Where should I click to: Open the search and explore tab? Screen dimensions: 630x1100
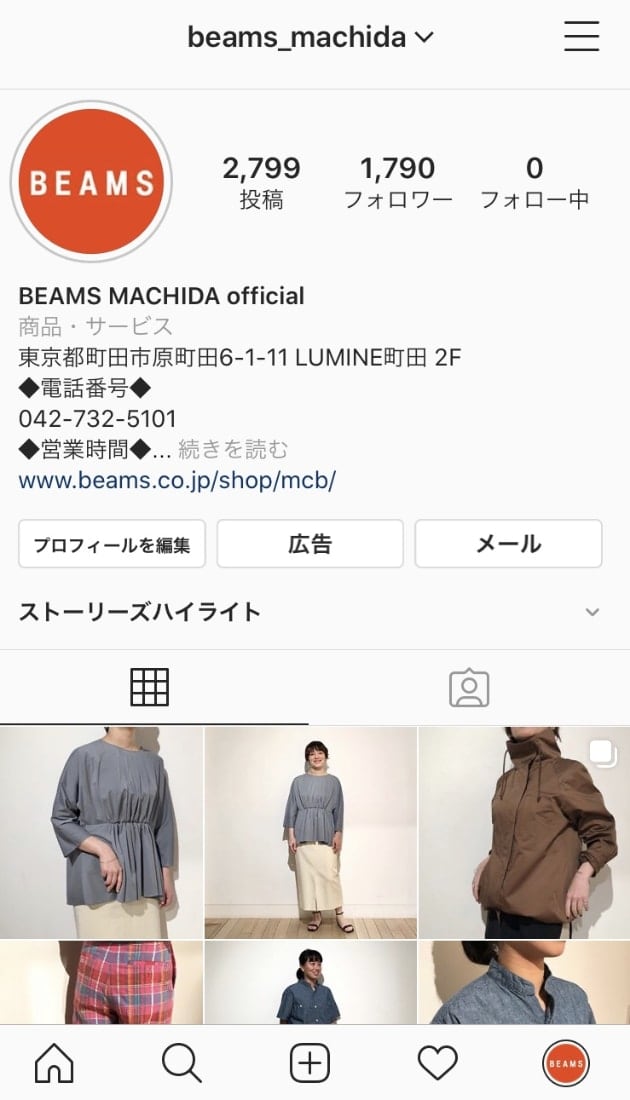[x=181, y=1065]
